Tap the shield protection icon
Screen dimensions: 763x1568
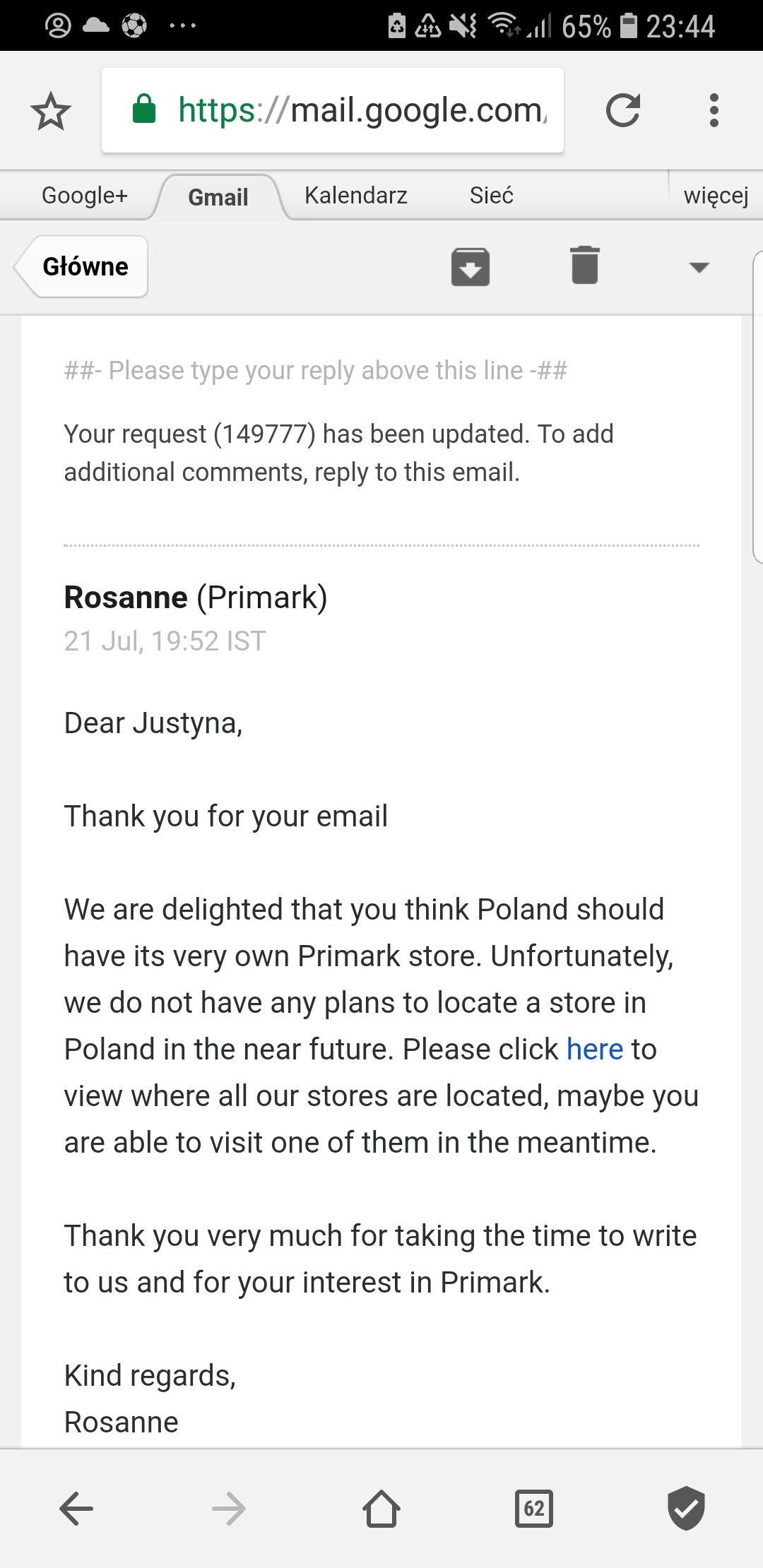tap(686, 1508)
